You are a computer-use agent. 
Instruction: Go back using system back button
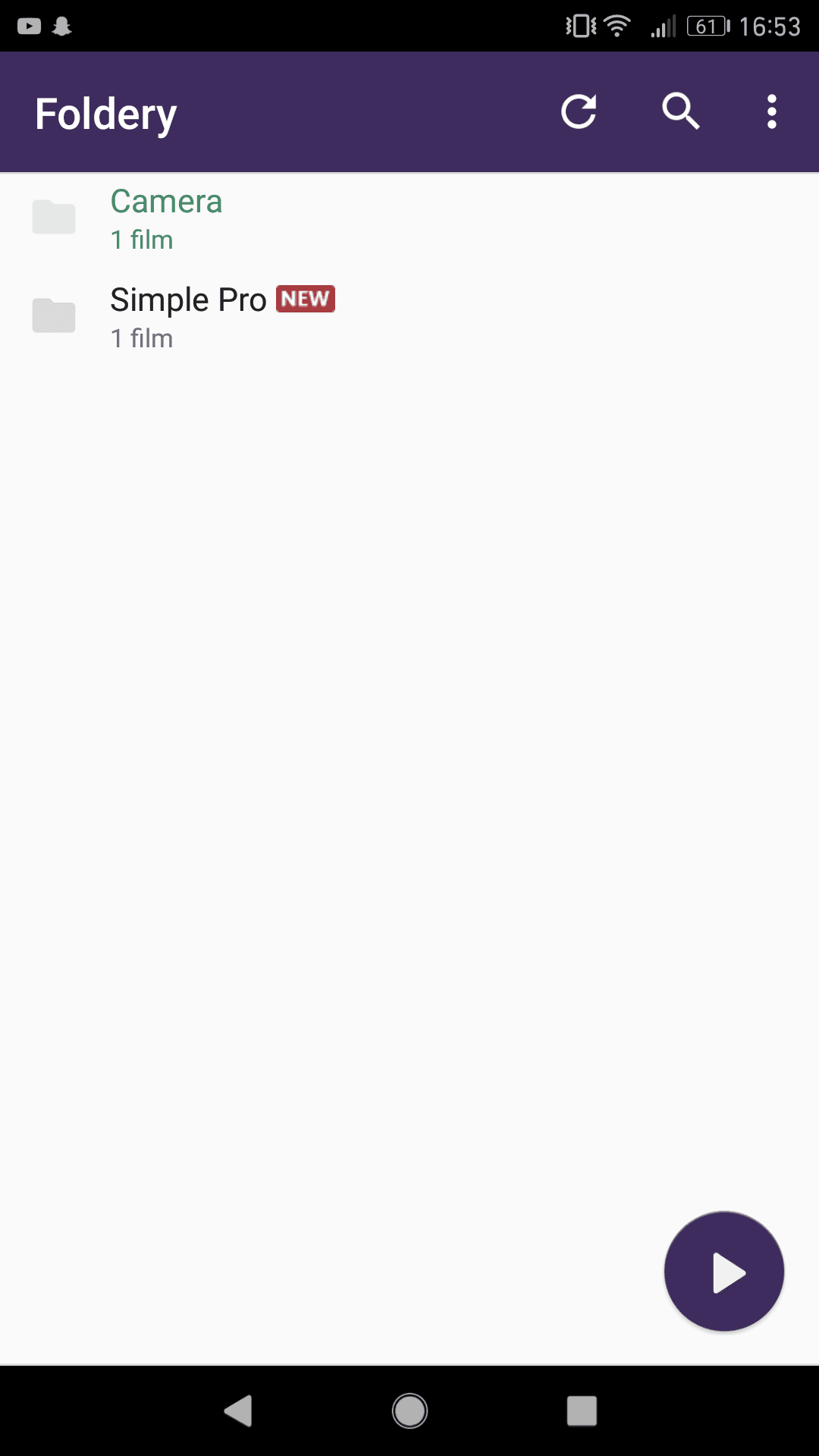click(x=238, y=1411)
